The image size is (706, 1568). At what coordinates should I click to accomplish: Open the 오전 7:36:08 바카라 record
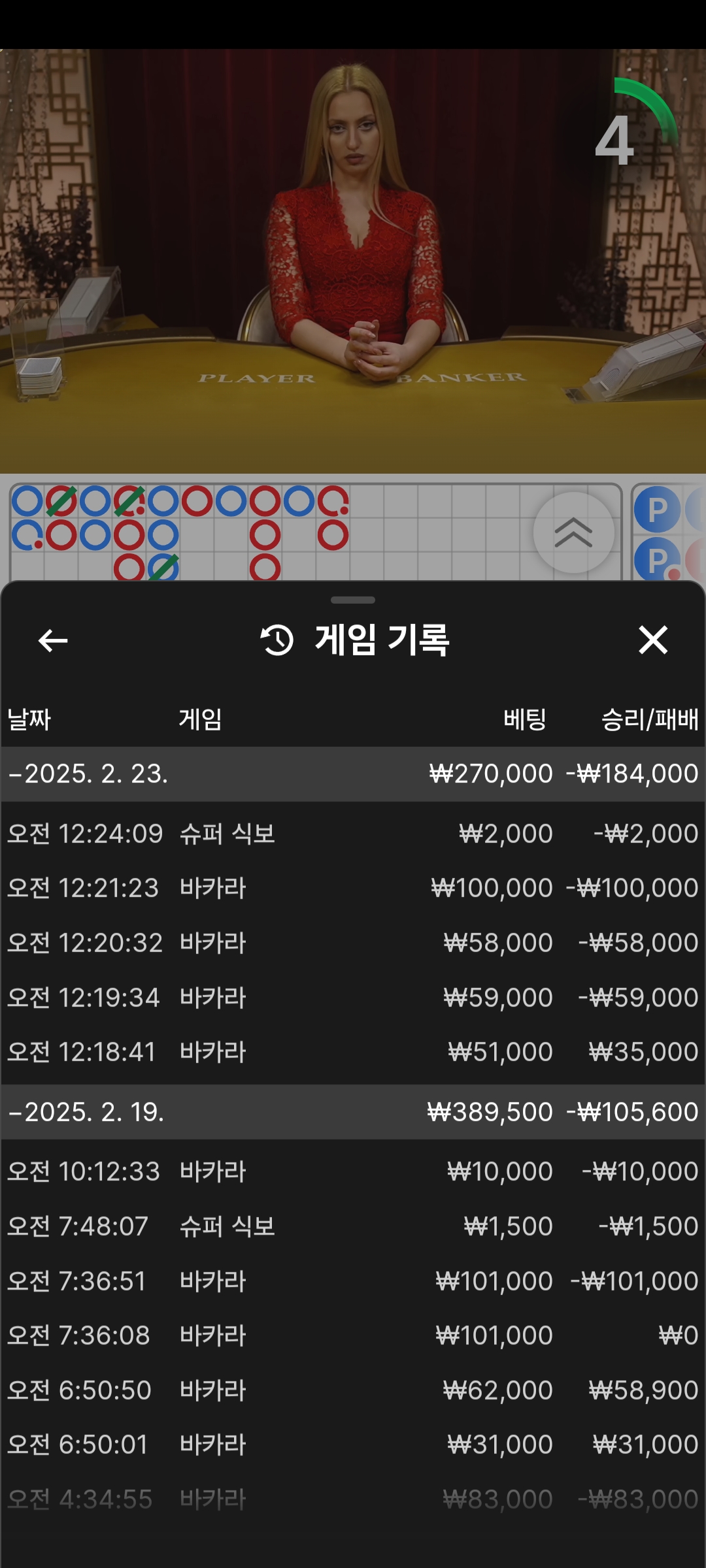click(x=353, y=1335)
